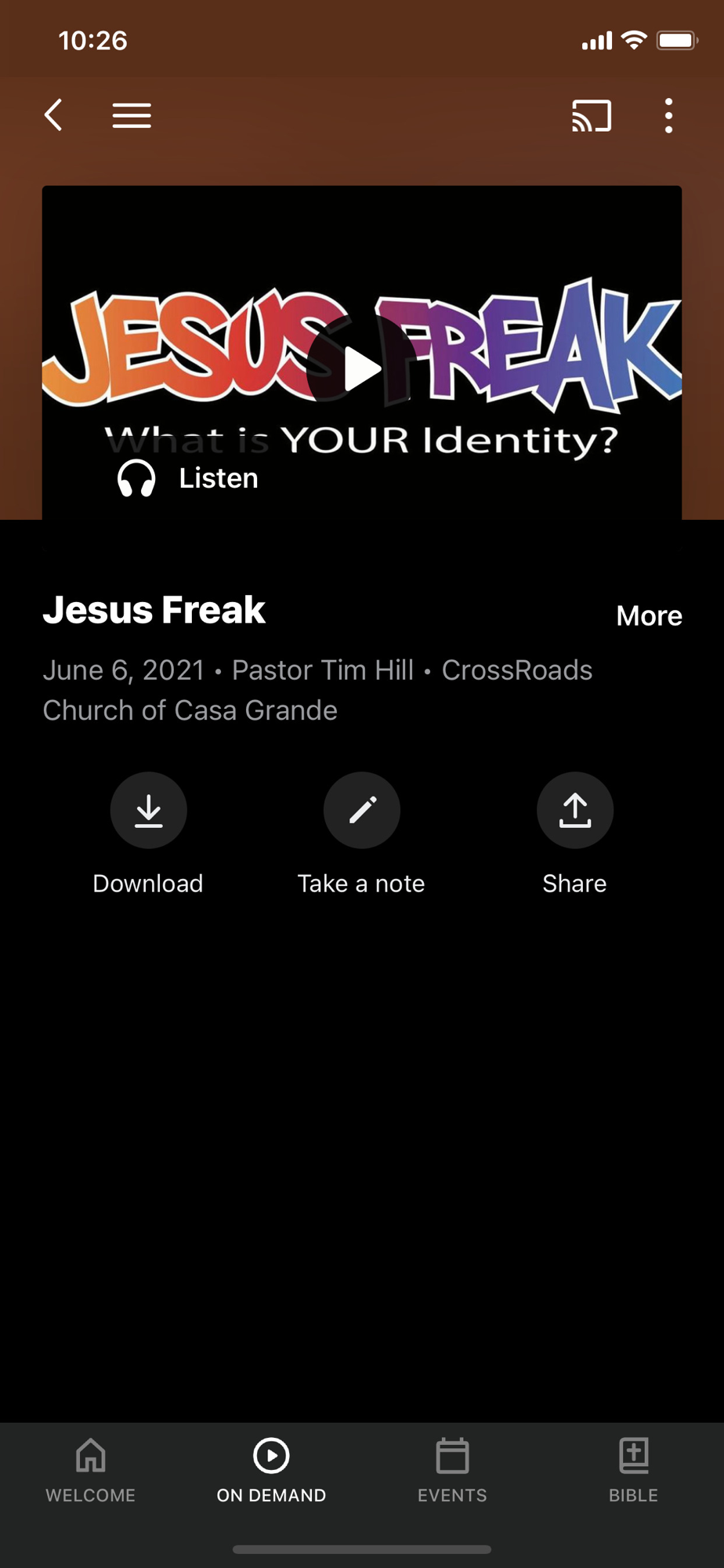Viewport: 724px width, 1568px height.
Task: Expand More details for Jesus Freak
Action: pos(649,616)
